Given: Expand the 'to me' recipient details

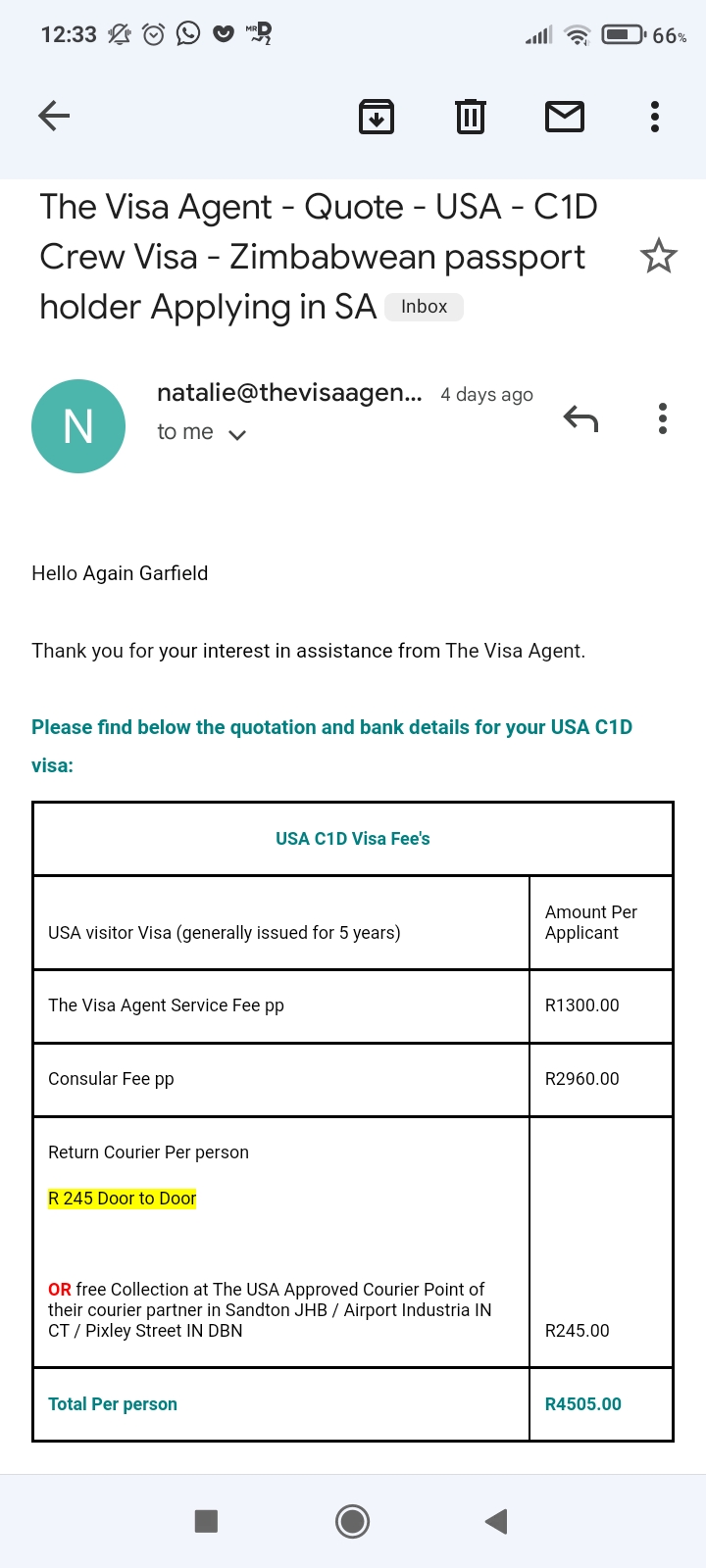Looking at the screenshot, I should point(201,432).
